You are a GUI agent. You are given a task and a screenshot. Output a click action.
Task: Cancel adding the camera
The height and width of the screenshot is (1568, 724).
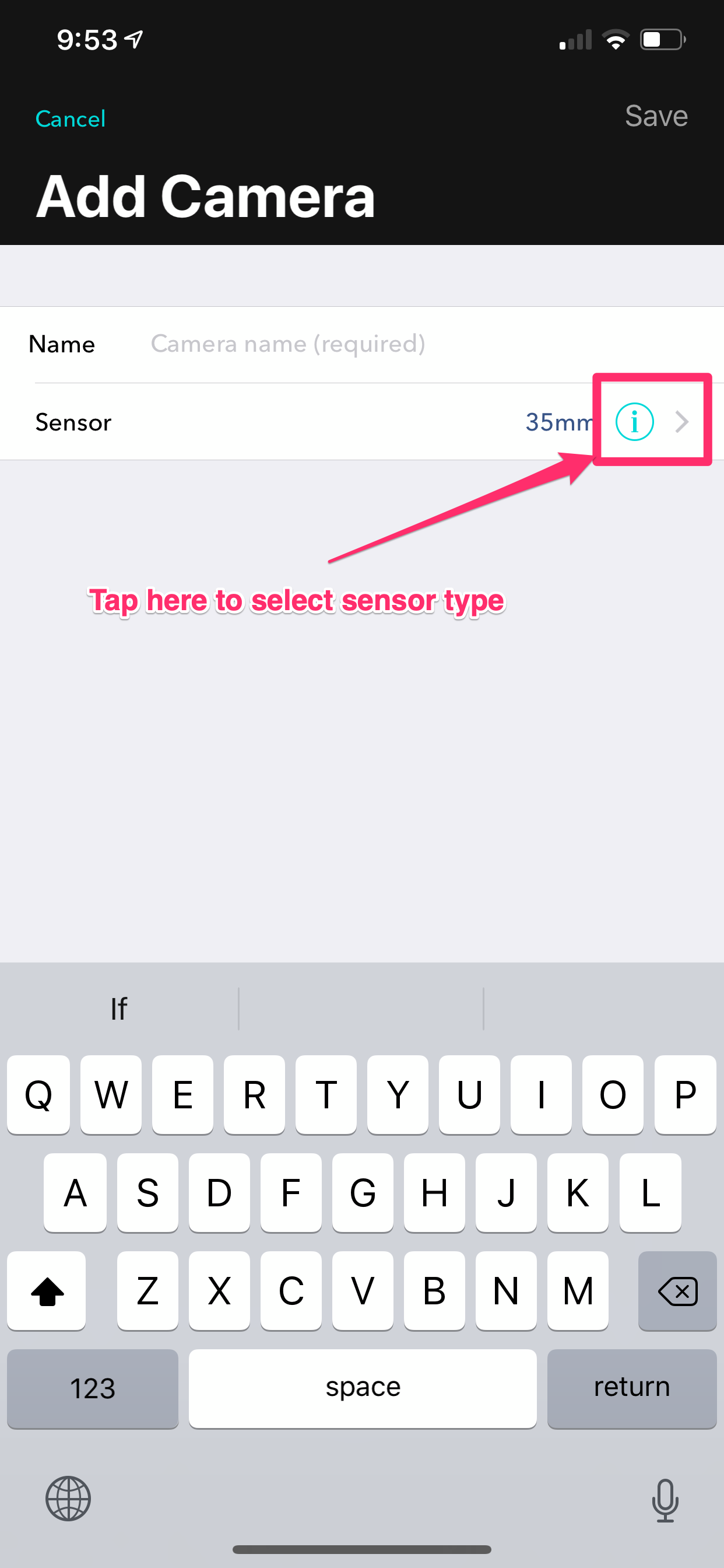tap(71, 118)
